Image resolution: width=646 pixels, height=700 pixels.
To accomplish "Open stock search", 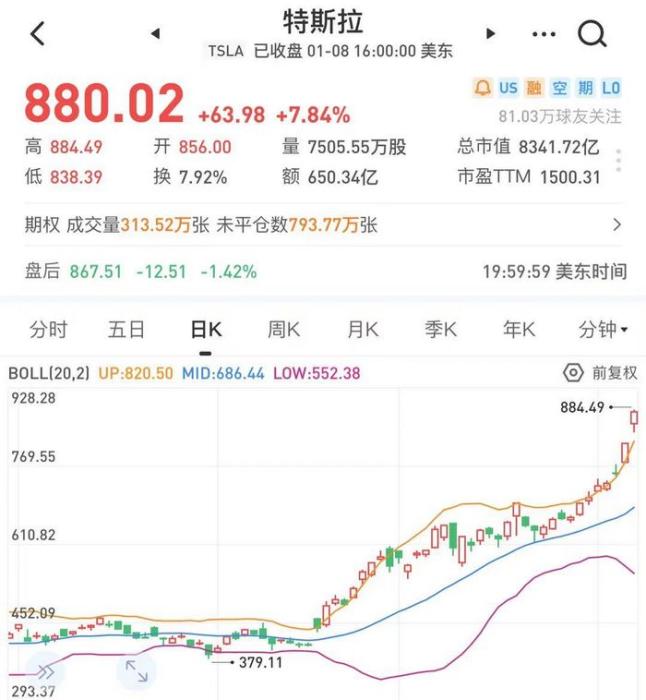I will [593, 34].
